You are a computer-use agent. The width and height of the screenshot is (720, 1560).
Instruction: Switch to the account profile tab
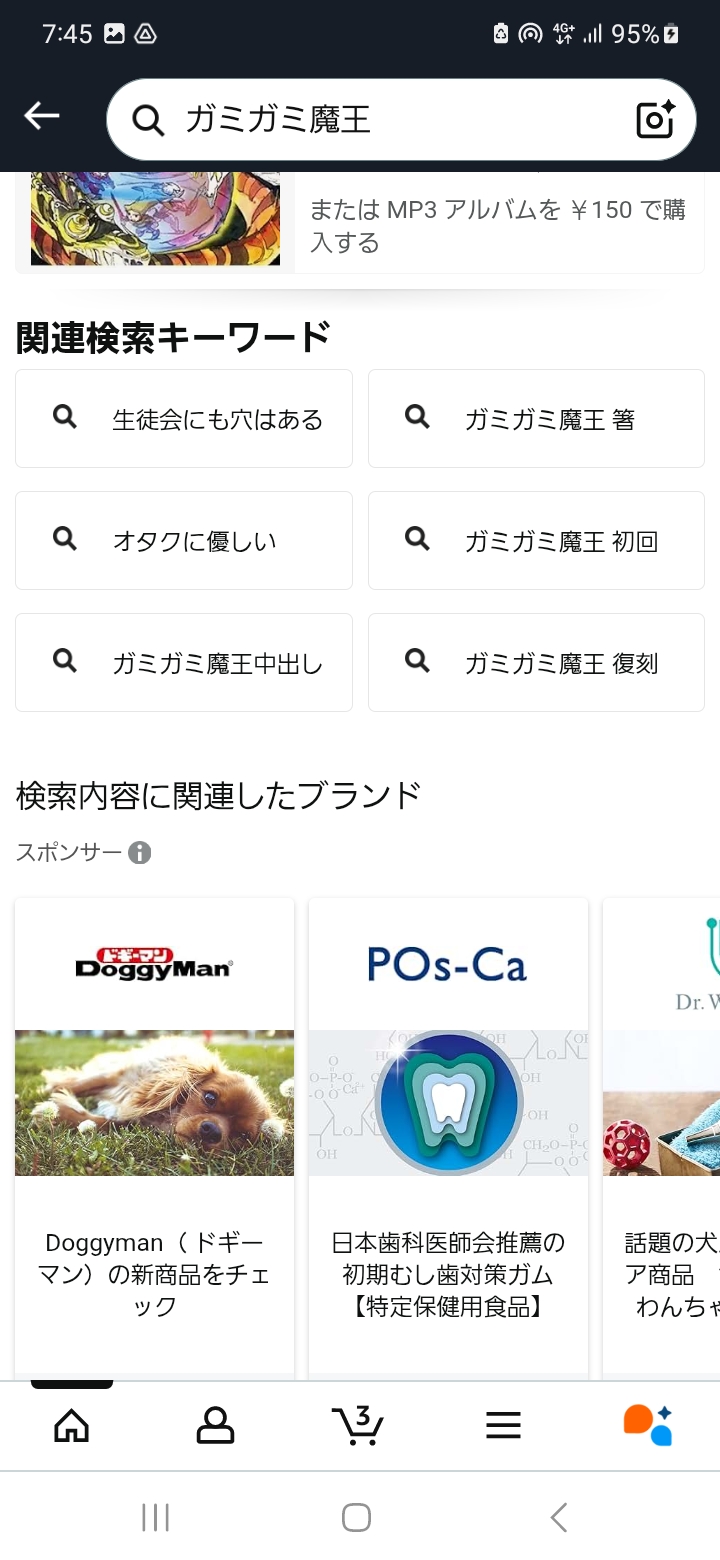pos(215,1425)
